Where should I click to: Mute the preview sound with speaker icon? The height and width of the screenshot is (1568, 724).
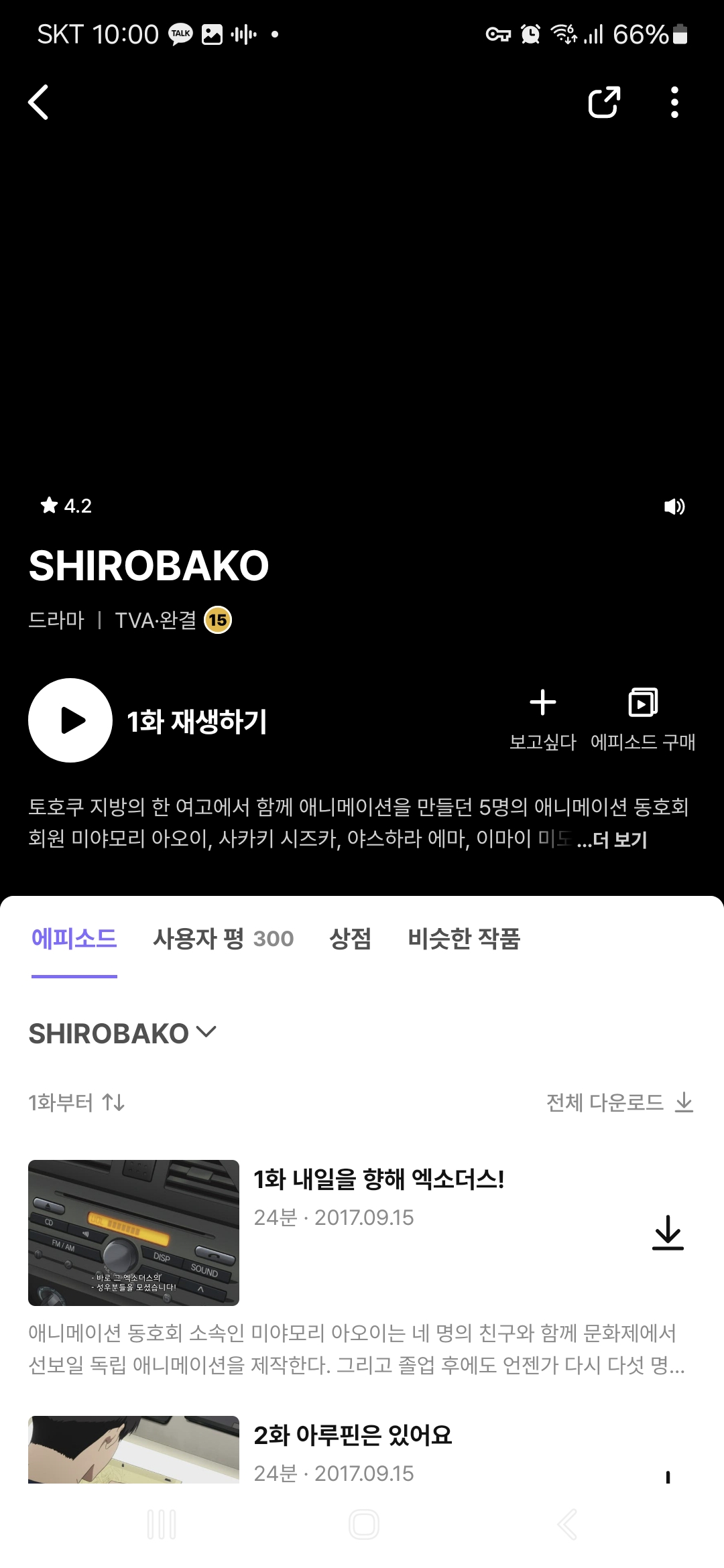674,507
